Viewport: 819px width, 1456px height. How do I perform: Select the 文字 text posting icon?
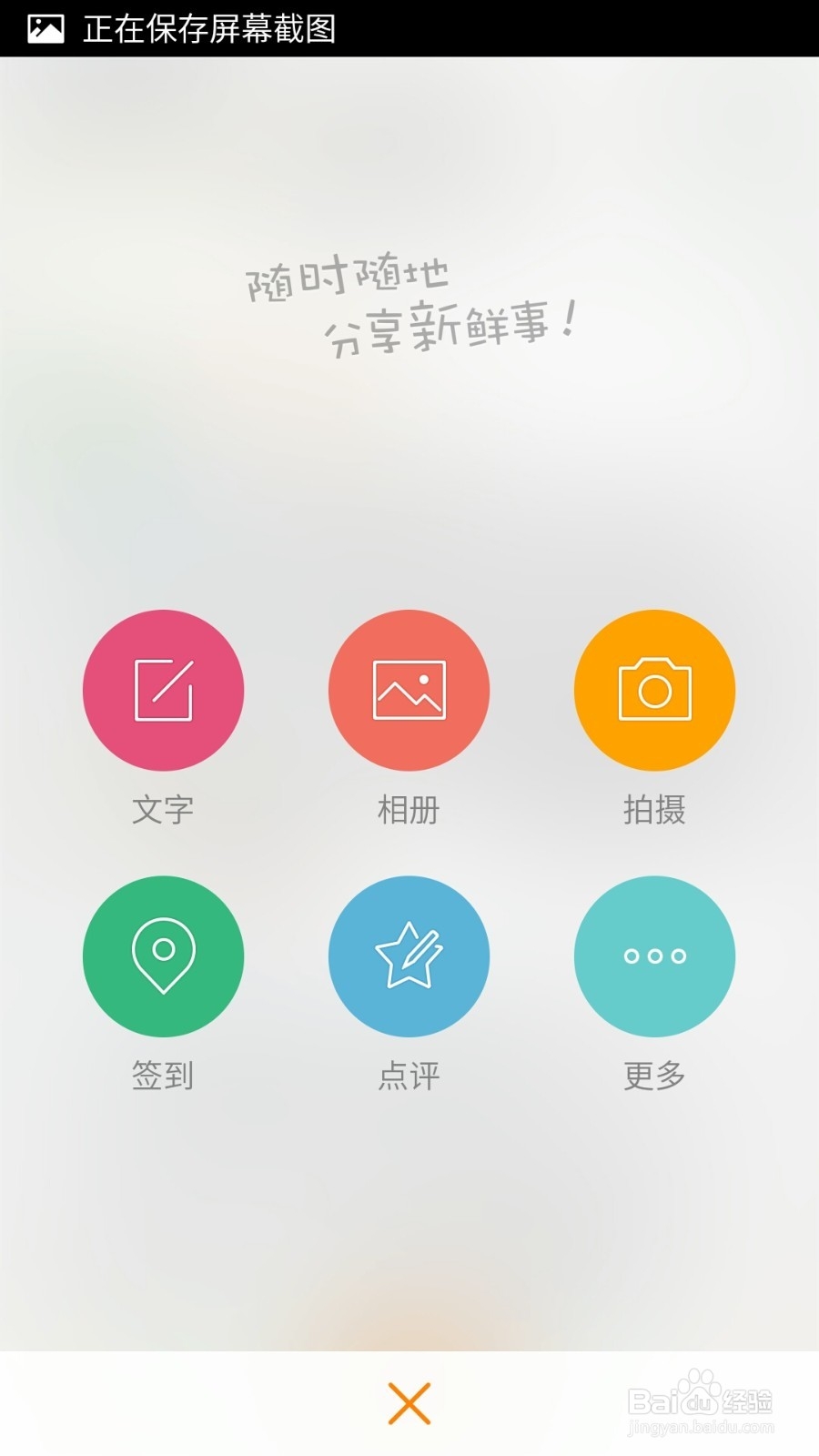[x=164, y=690]
